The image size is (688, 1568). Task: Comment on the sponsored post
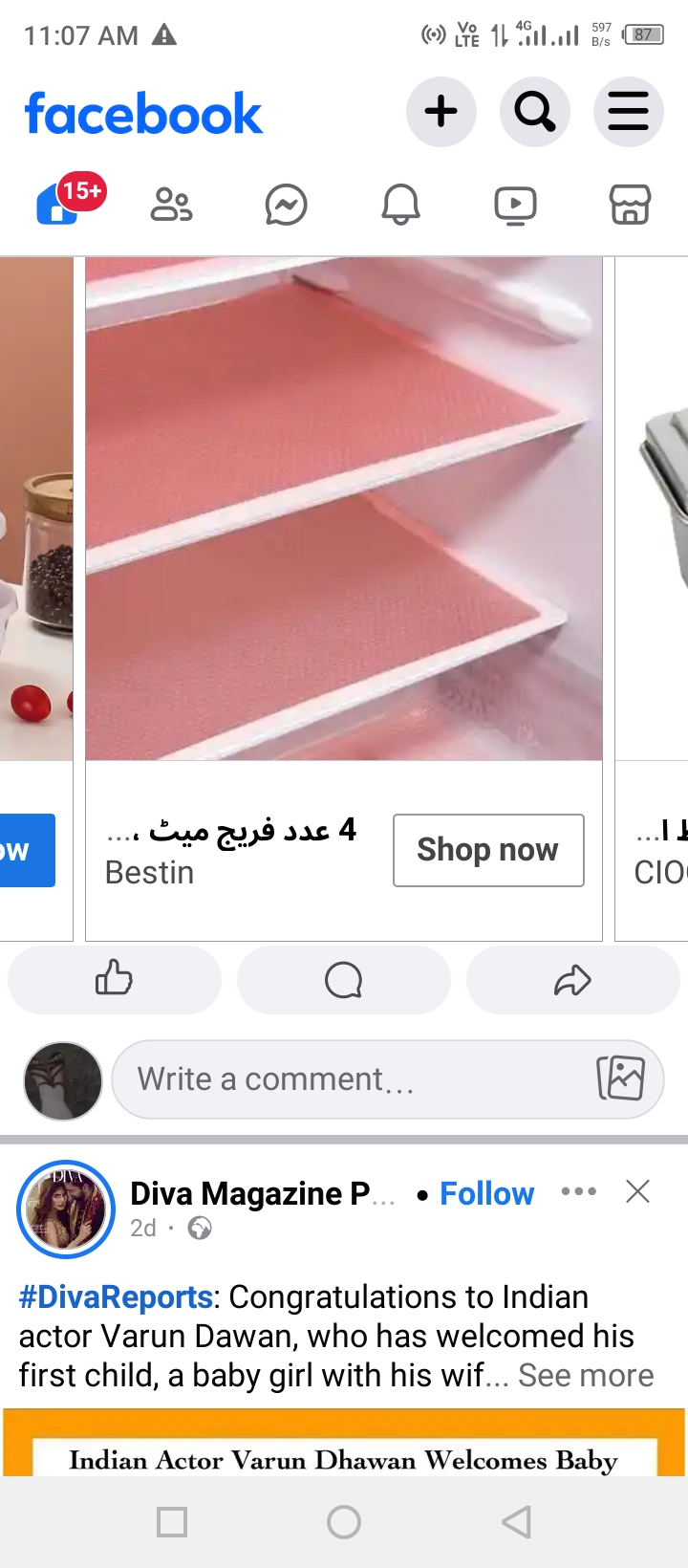click(x=344, y=980)
